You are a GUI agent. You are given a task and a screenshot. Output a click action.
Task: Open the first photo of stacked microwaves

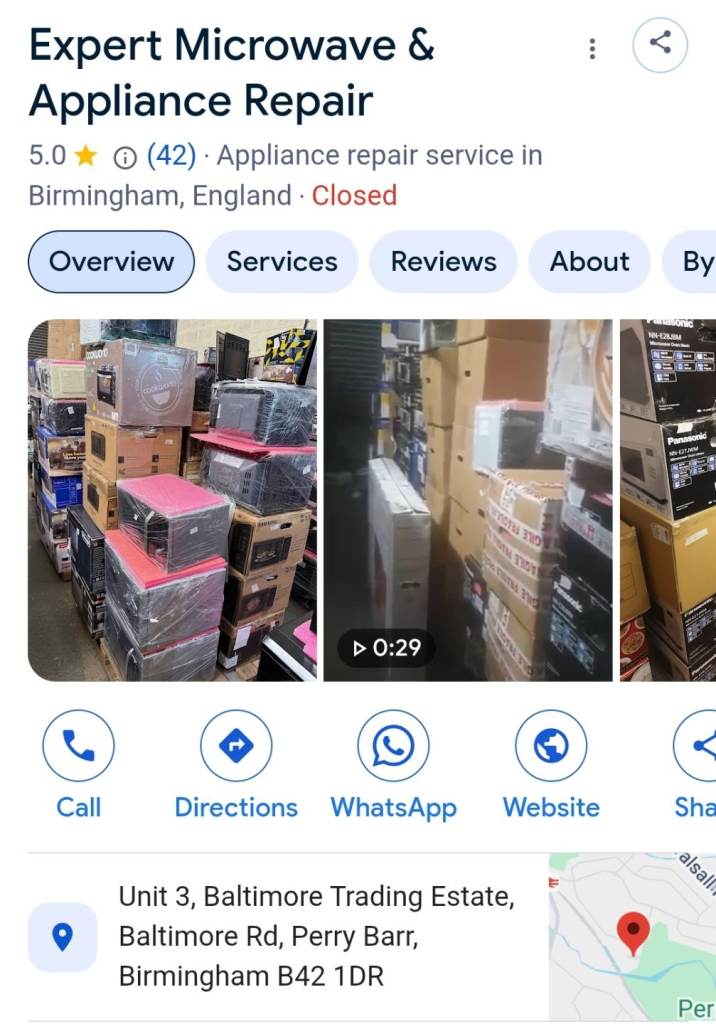tap(172, 500)
